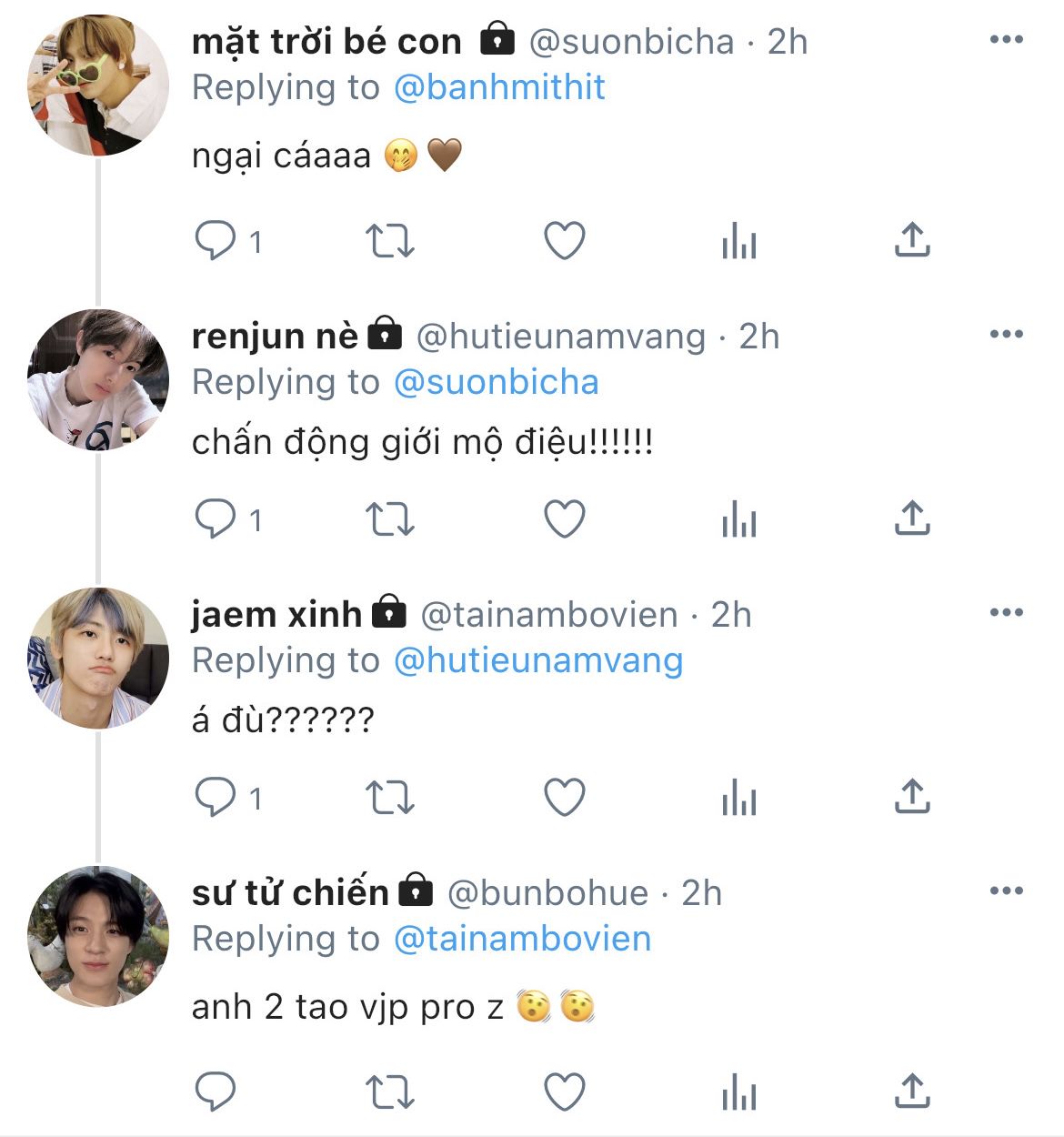
Task: Like the tweet from @suonbicha
Action: (564, 241)
